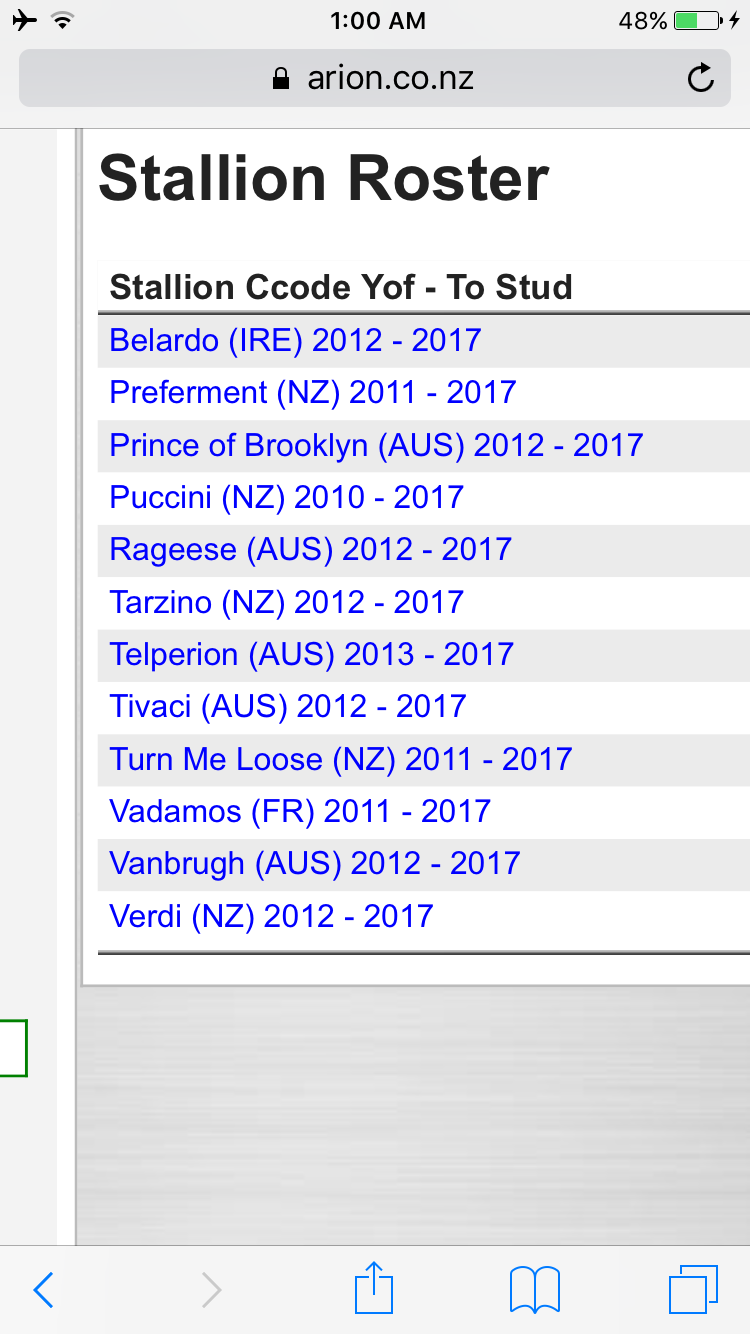Show all open Safari tabs
This screenshot has height=1334, width=750.
(693, 1290)
